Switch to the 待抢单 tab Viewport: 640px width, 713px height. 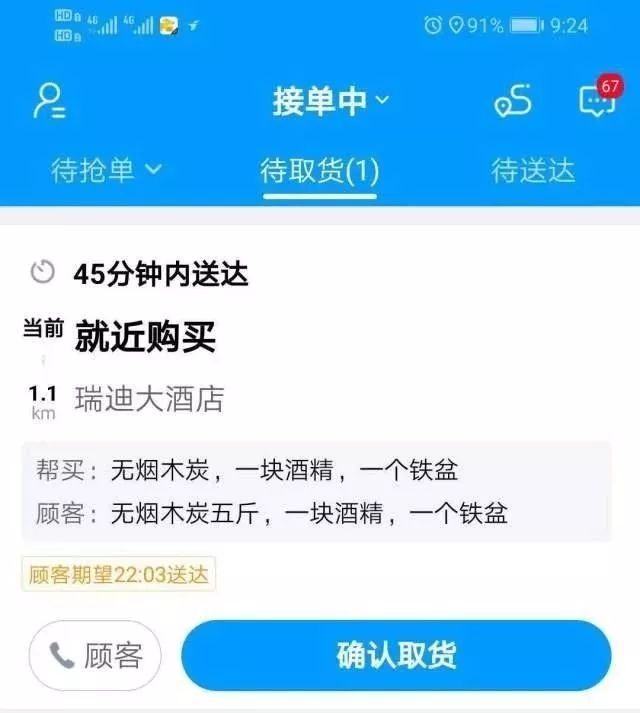(106, 171)
